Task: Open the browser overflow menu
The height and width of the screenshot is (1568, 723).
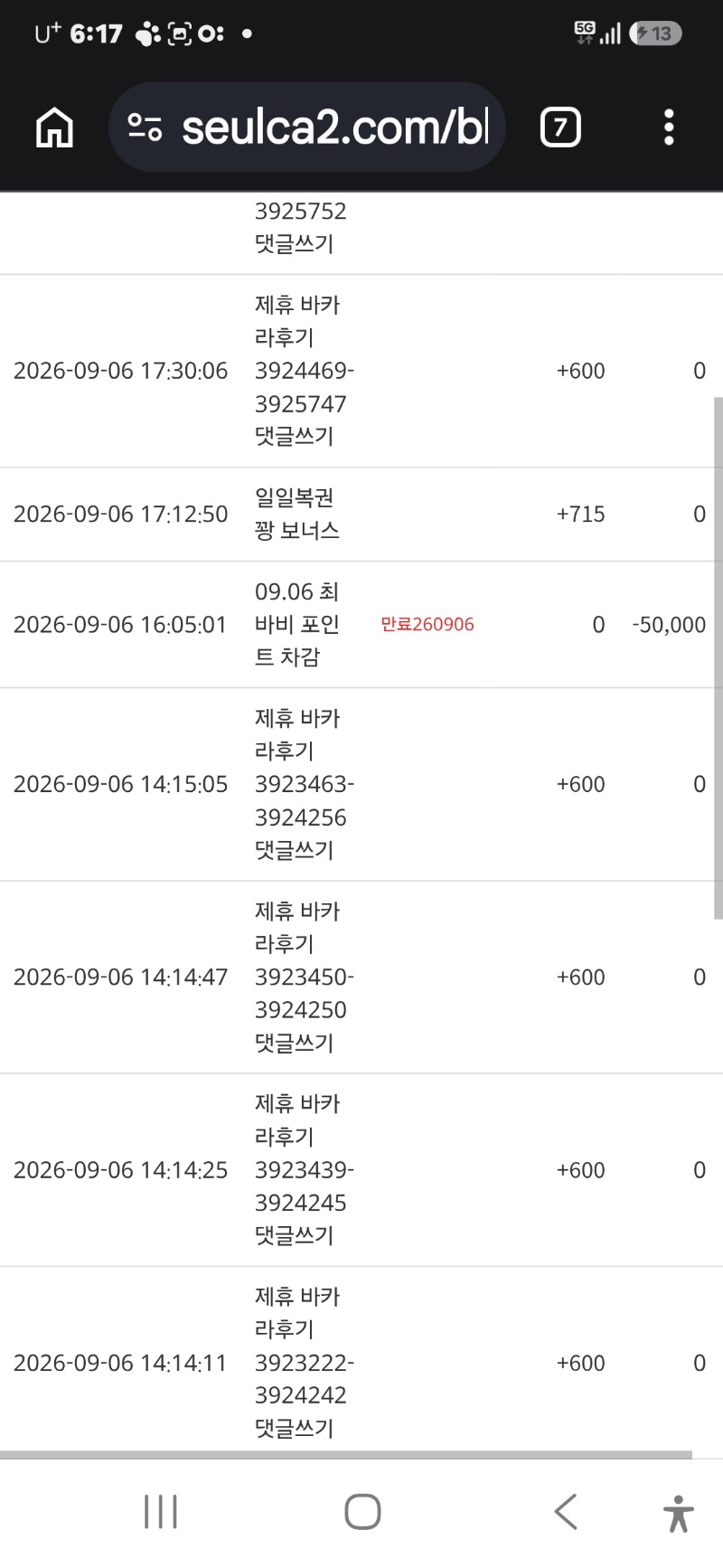Action: tap(669, 128)
